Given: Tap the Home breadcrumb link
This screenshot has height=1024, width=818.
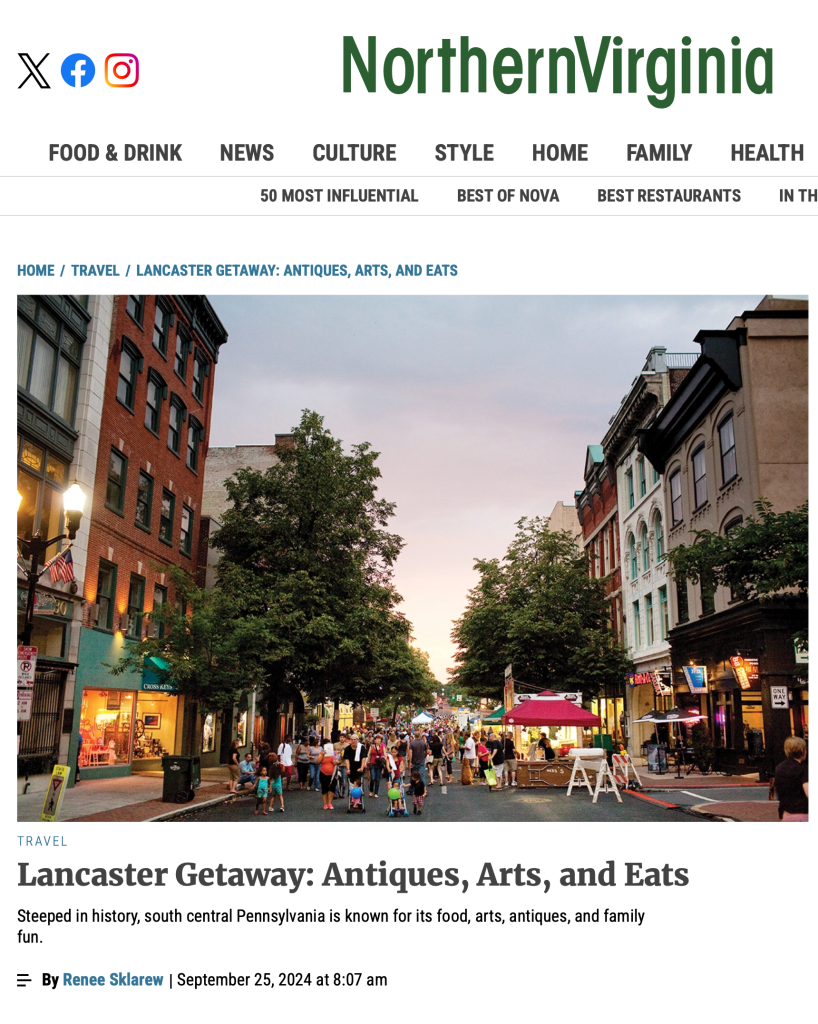Looking at the screenshot, I should tap(36, 271).
